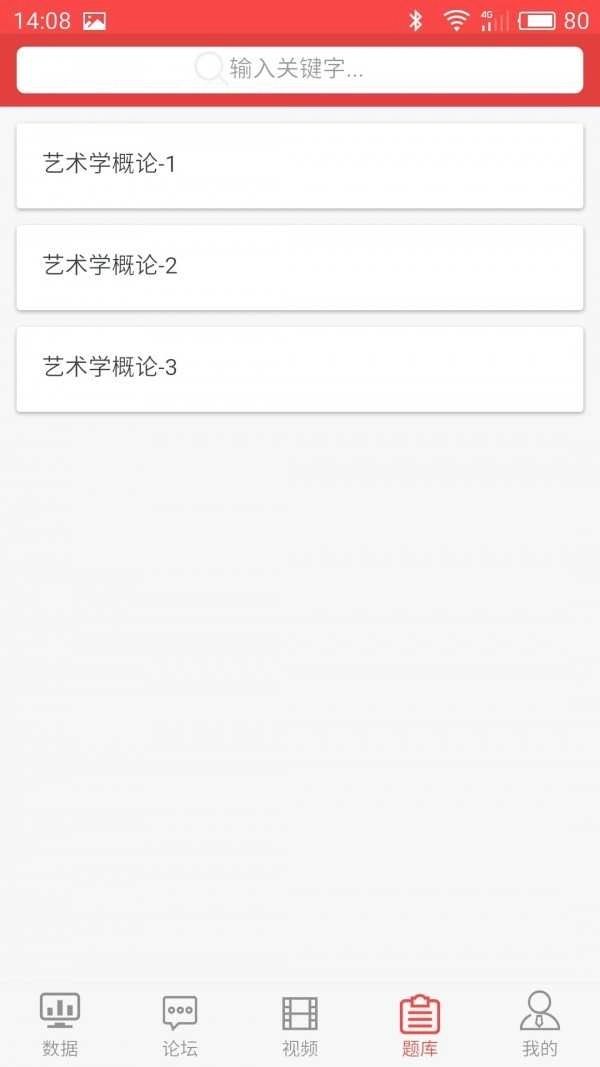Switch to the 视频 tab
The image size is (600, 1067).
click(300, 1024)
